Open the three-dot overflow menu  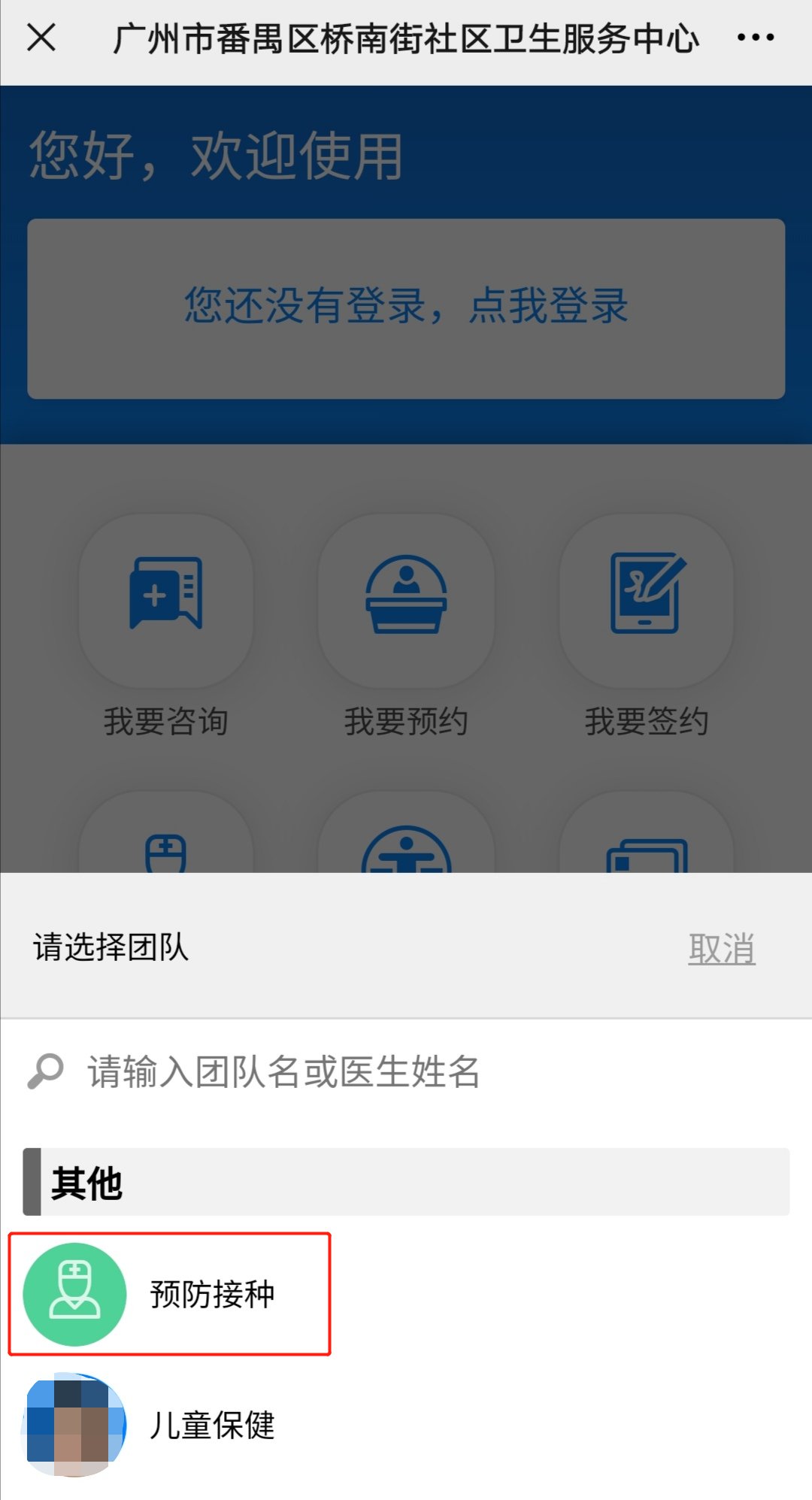(x=755, y=37)
